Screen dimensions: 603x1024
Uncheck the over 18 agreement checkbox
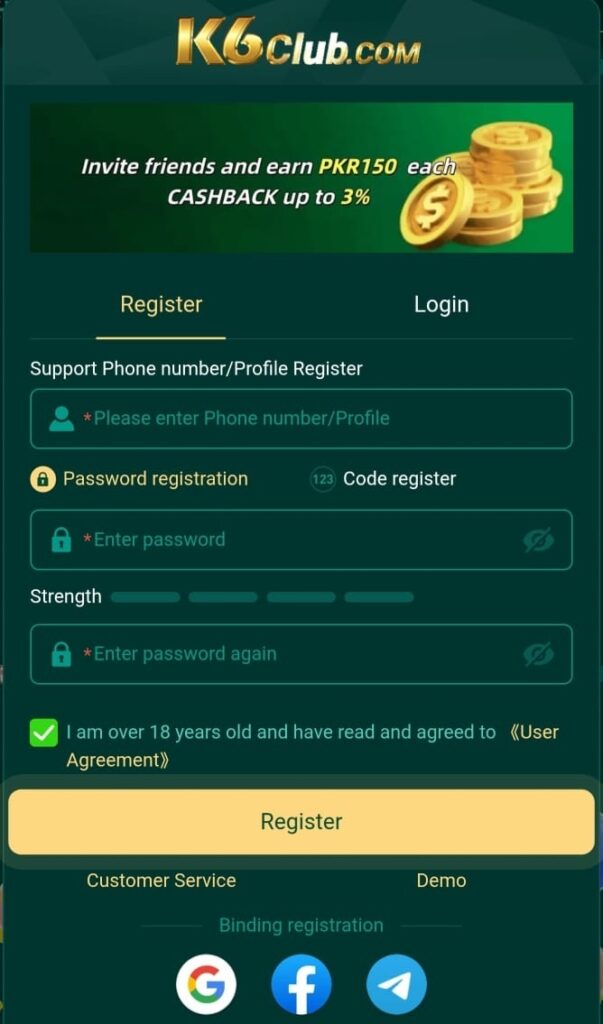44,734
